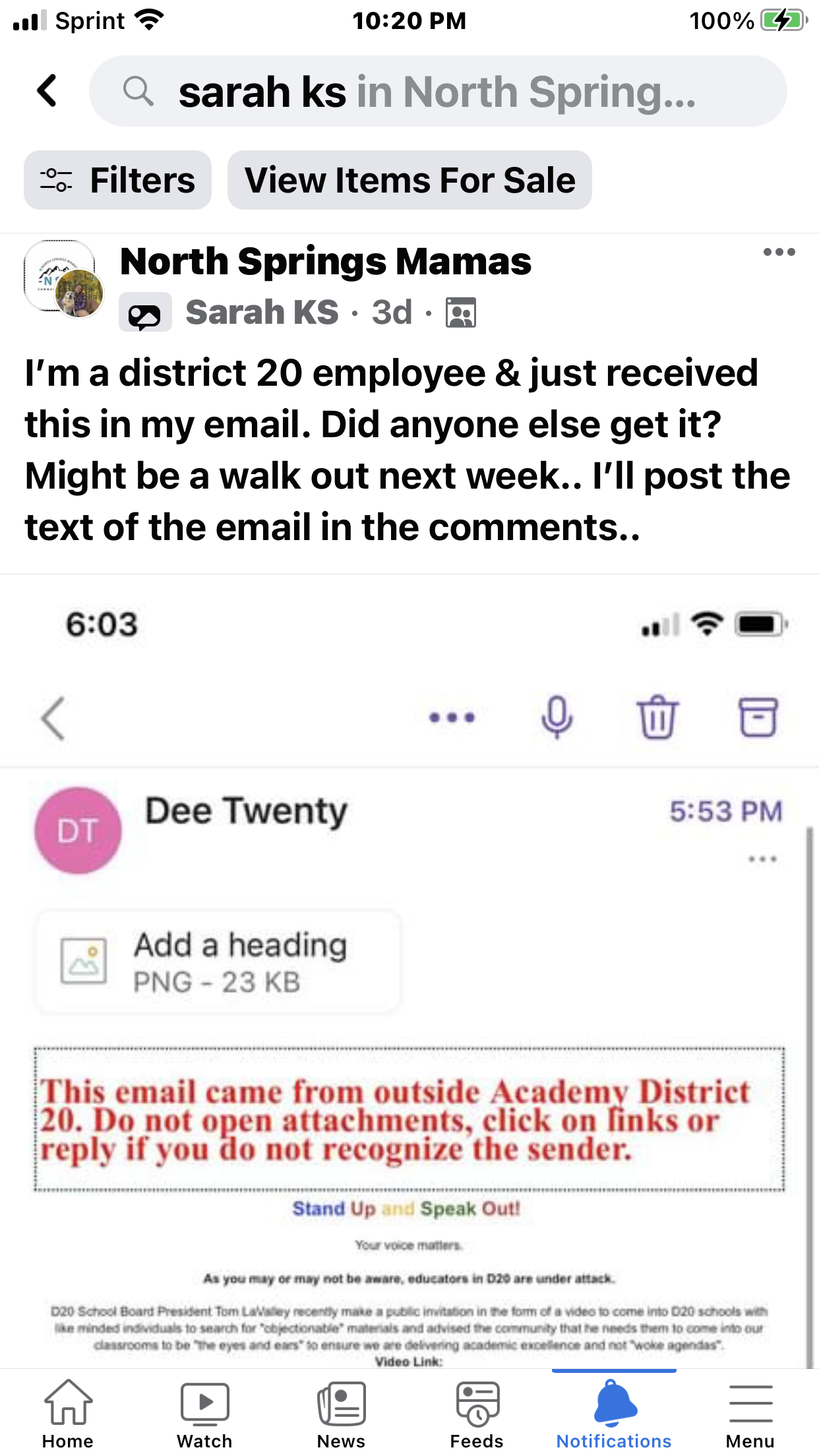Open the post's three-dot options menu
Screen dimensions: 819x1456
[x=779, y=252]
